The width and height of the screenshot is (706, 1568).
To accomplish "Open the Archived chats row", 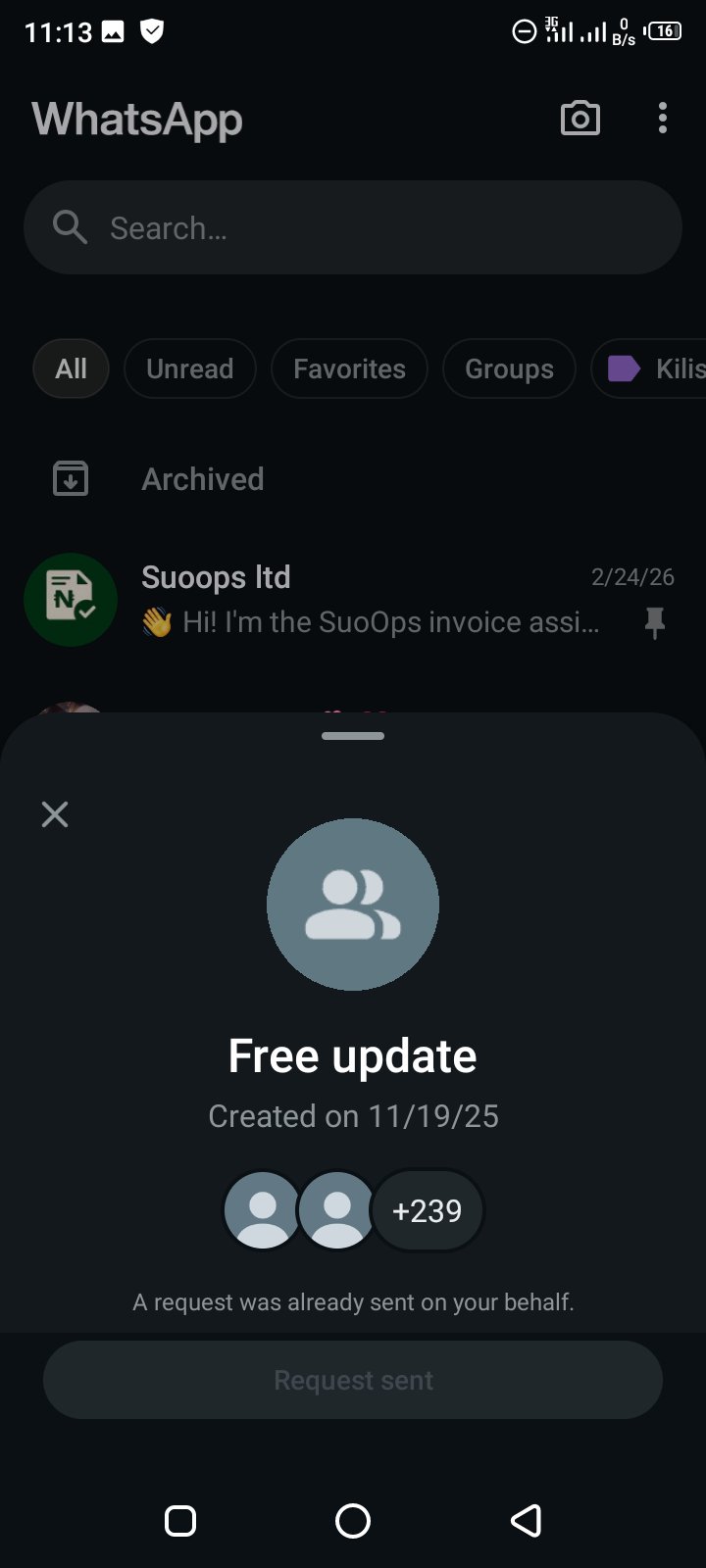I will click(x=203, y=479).
